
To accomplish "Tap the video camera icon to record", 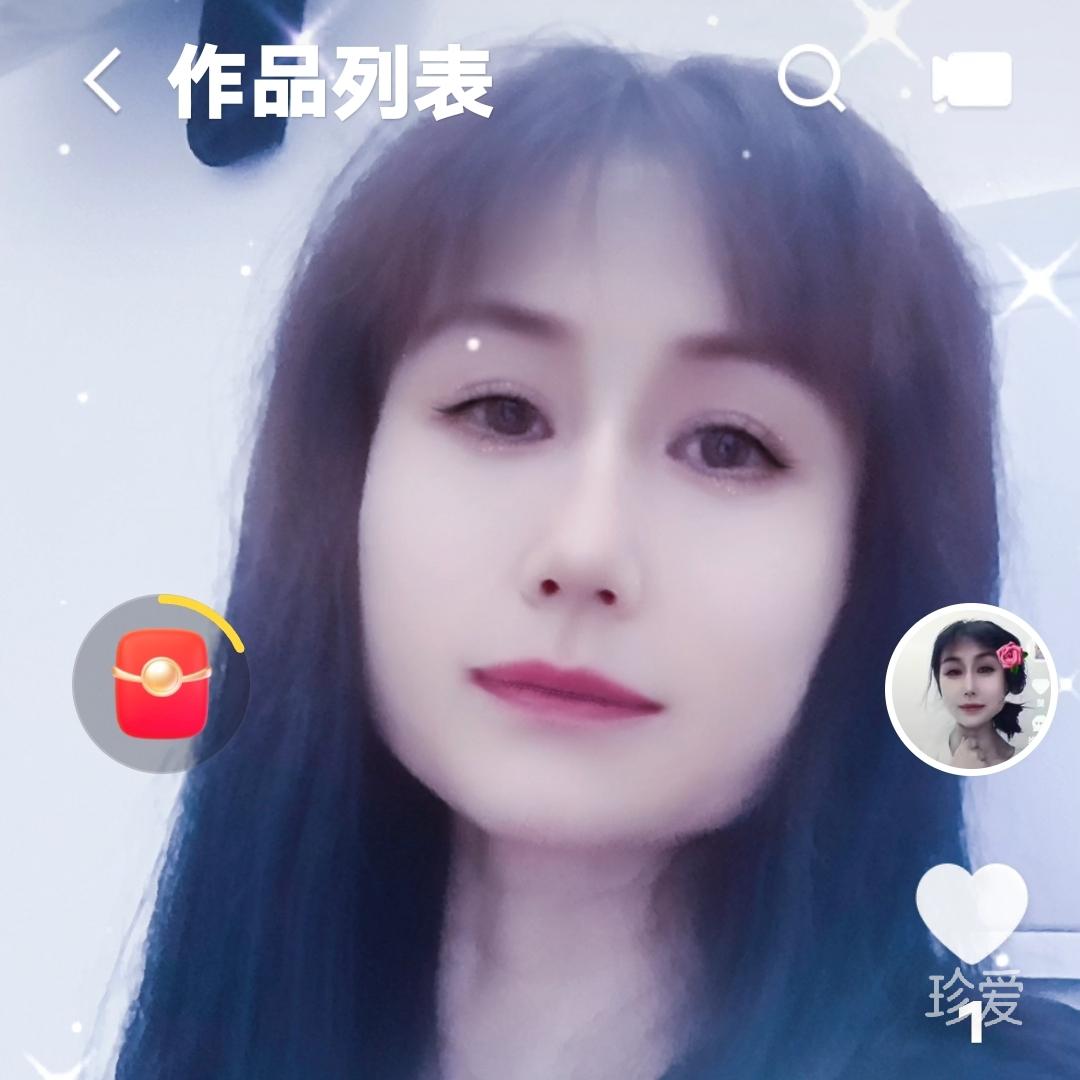I will point(972,80).
